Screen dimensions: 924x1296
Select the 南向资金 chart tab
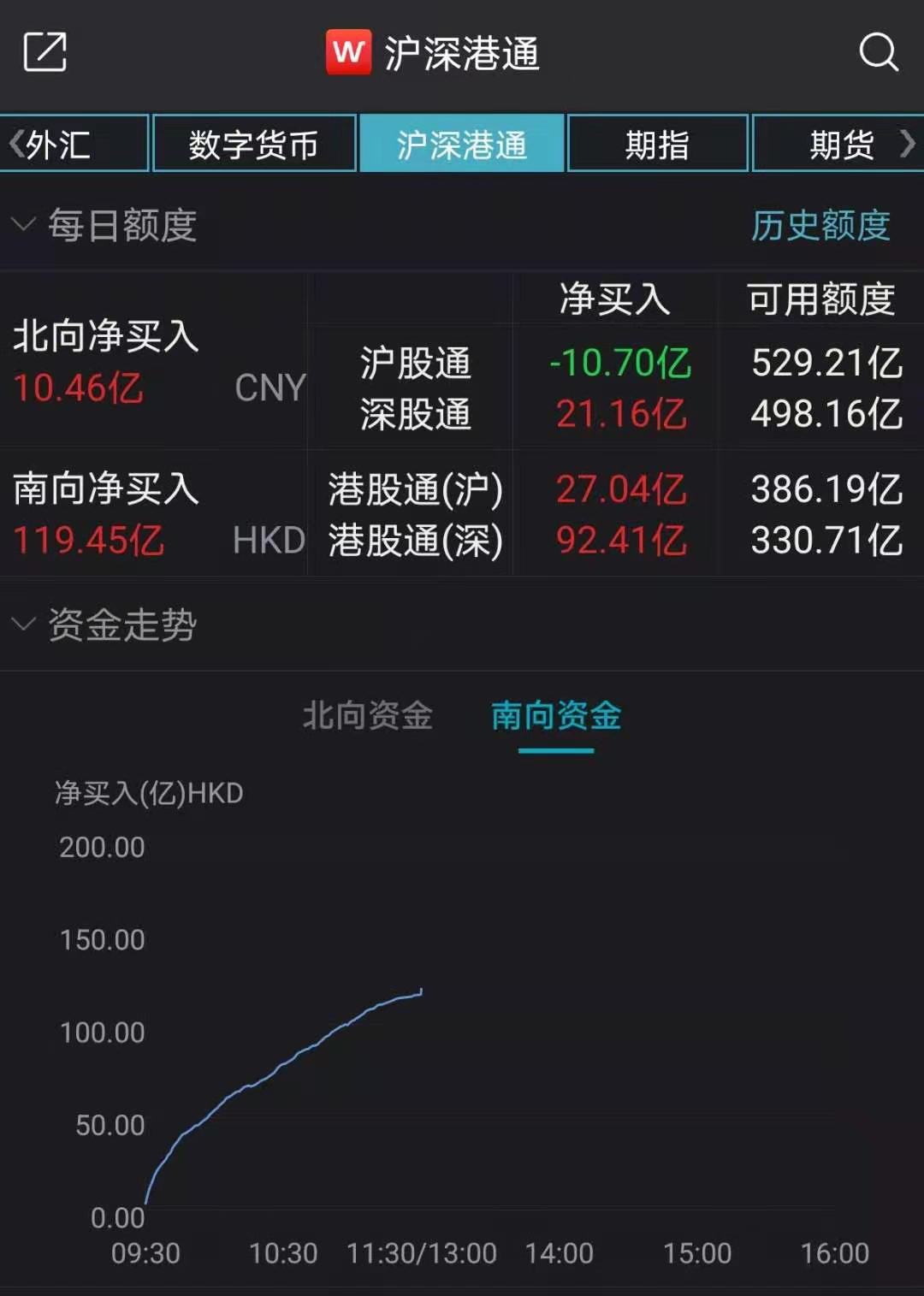pos(556,715)
